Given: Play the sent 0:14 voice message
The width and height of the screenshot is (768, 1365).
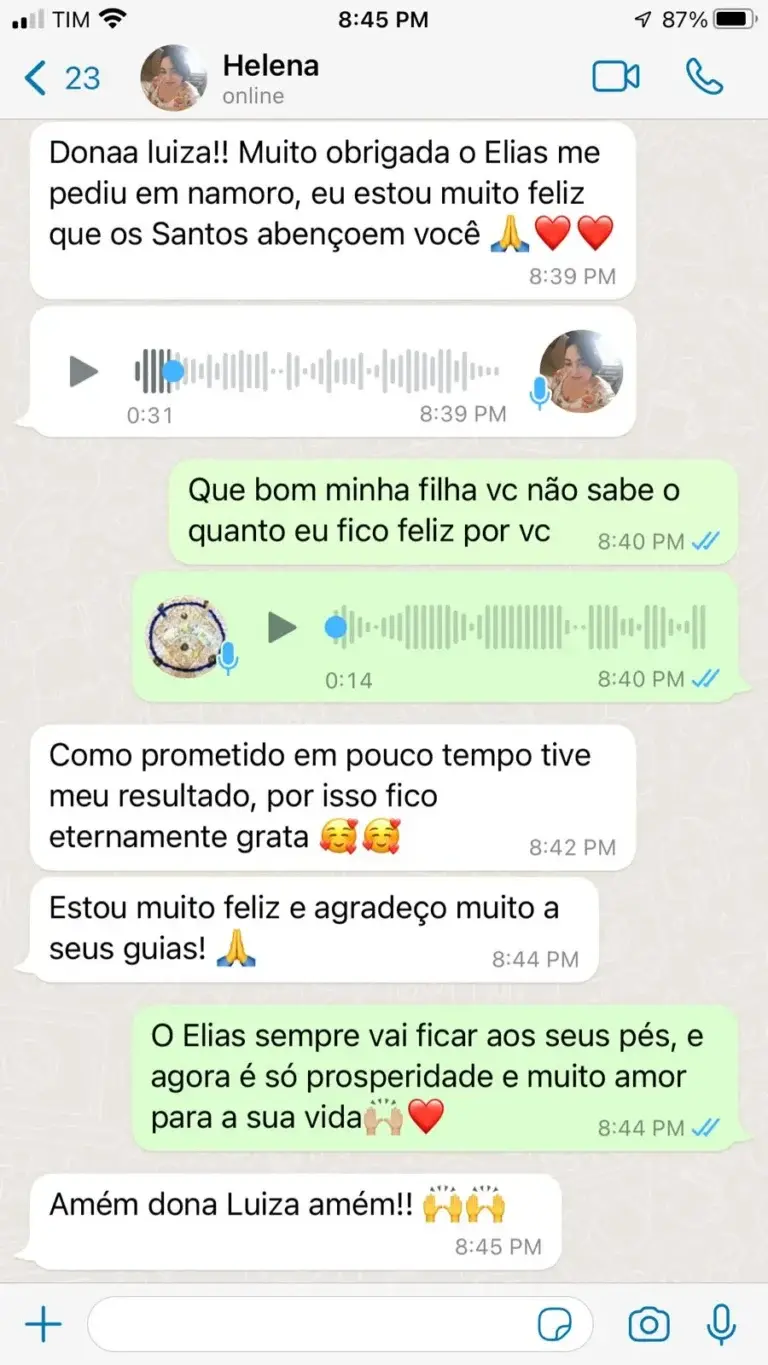Looking at the screenshot, I should tap(283, 628).
